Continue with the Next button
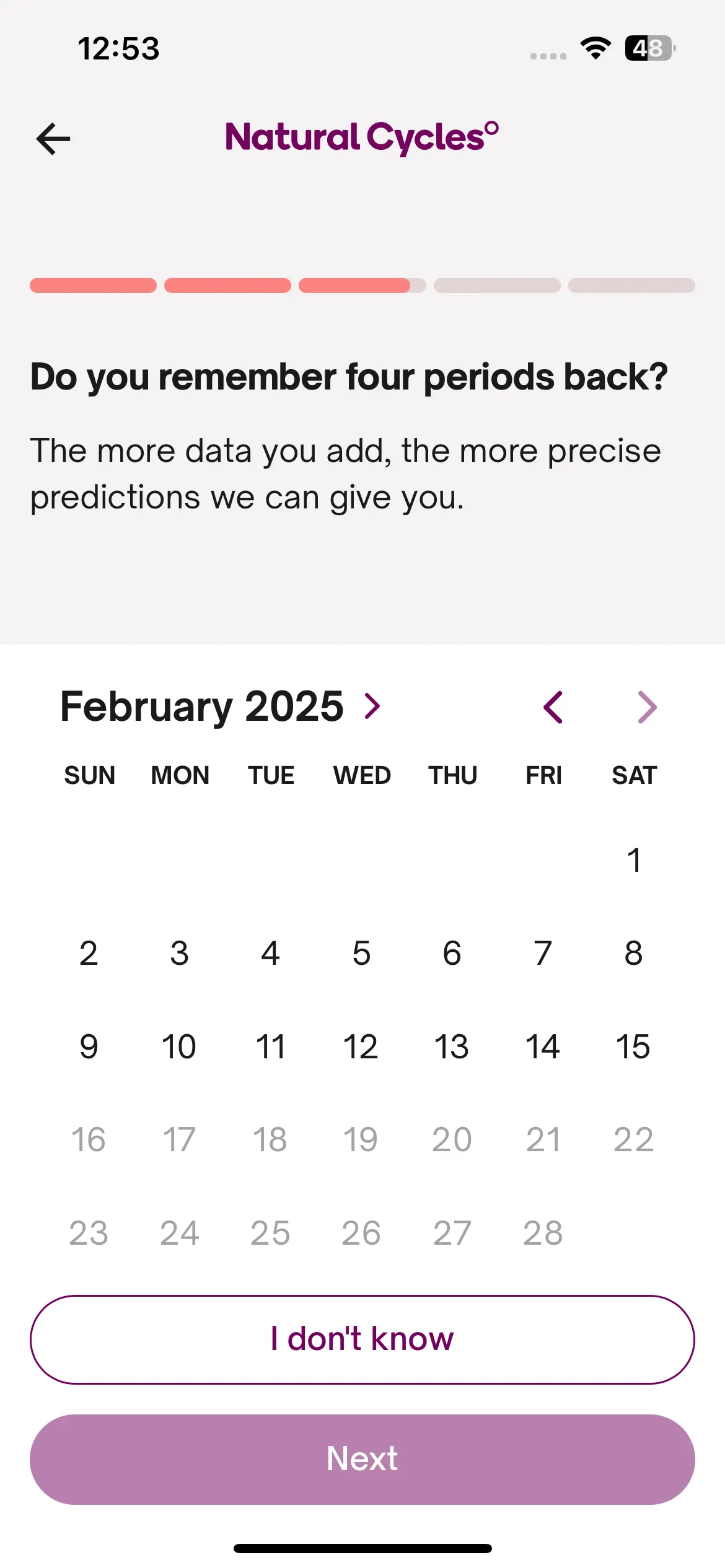The height and width of the screenshot is (1568, 725). [362, 1459]
